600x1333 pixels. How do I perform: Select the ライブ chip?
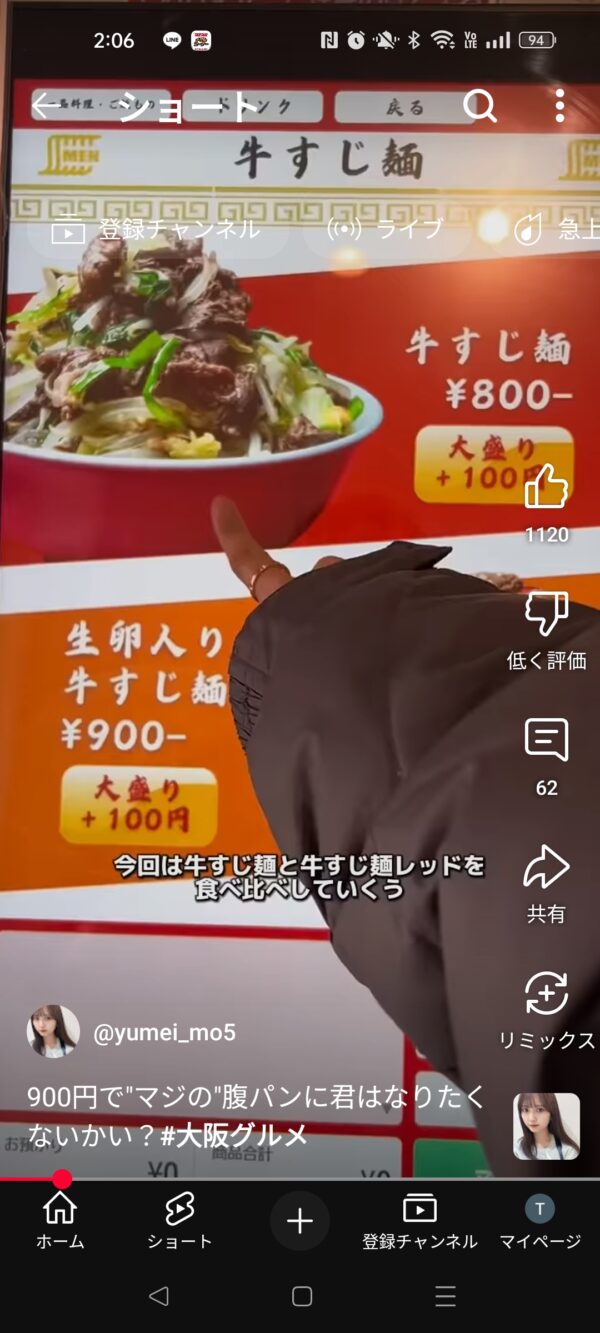[386, 230]
